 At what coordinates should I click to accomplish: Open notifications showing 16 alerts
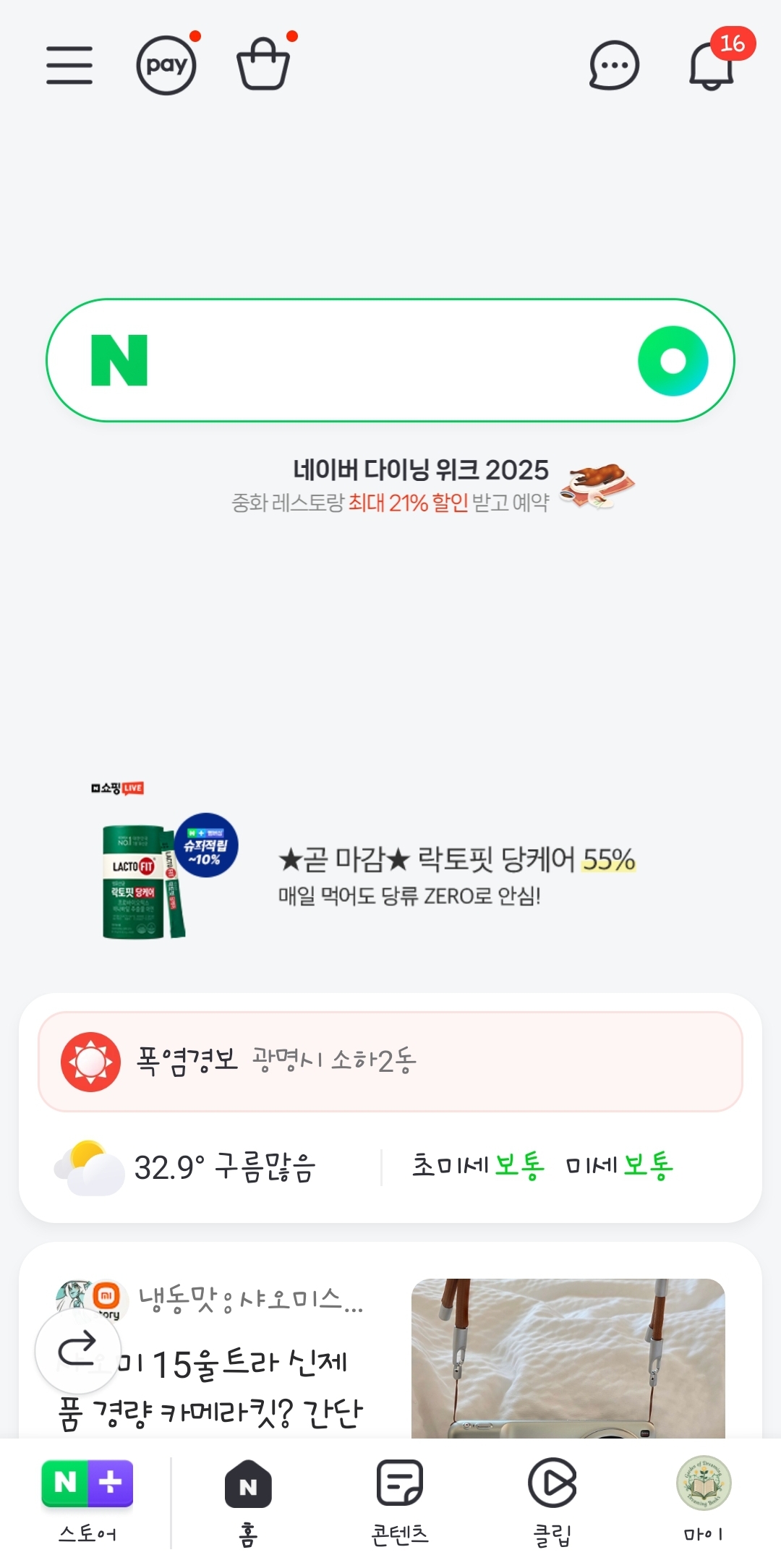[711, 65]
